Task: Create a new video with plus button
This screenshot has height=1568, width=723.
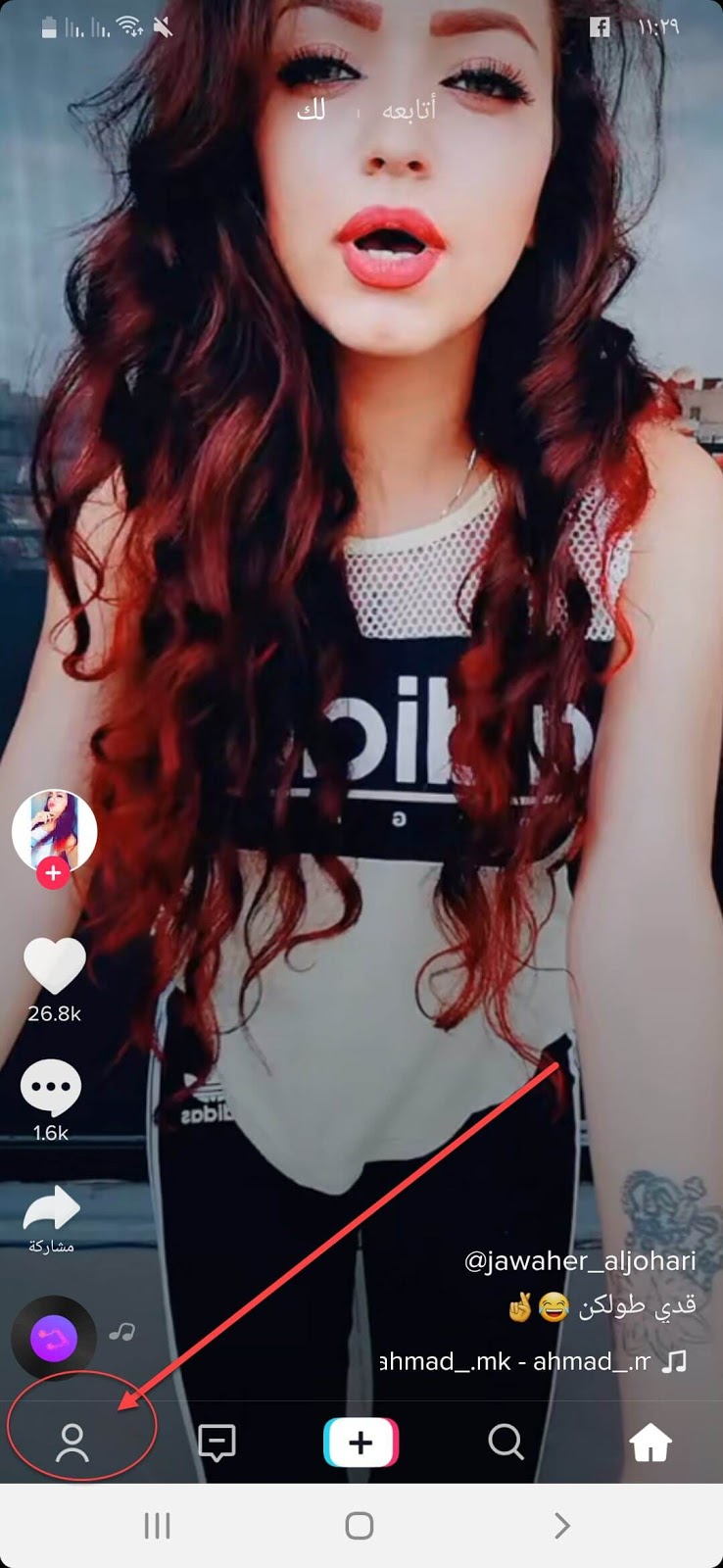Action: point(361,1443)
